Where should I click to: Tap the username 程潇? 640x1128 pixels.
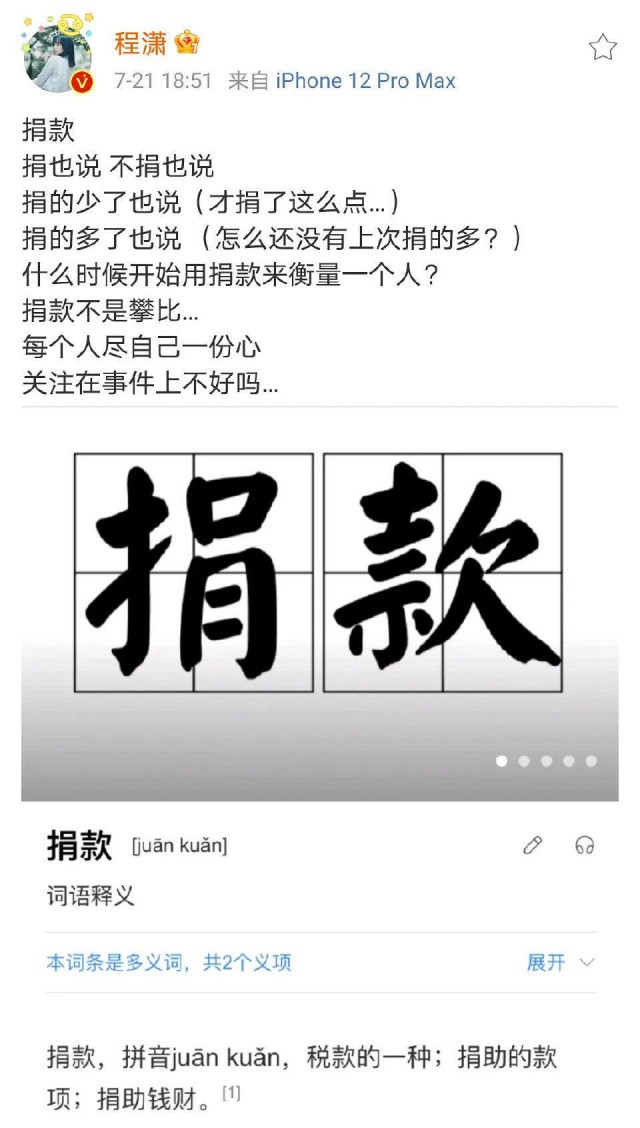click(x=140, y=43)
